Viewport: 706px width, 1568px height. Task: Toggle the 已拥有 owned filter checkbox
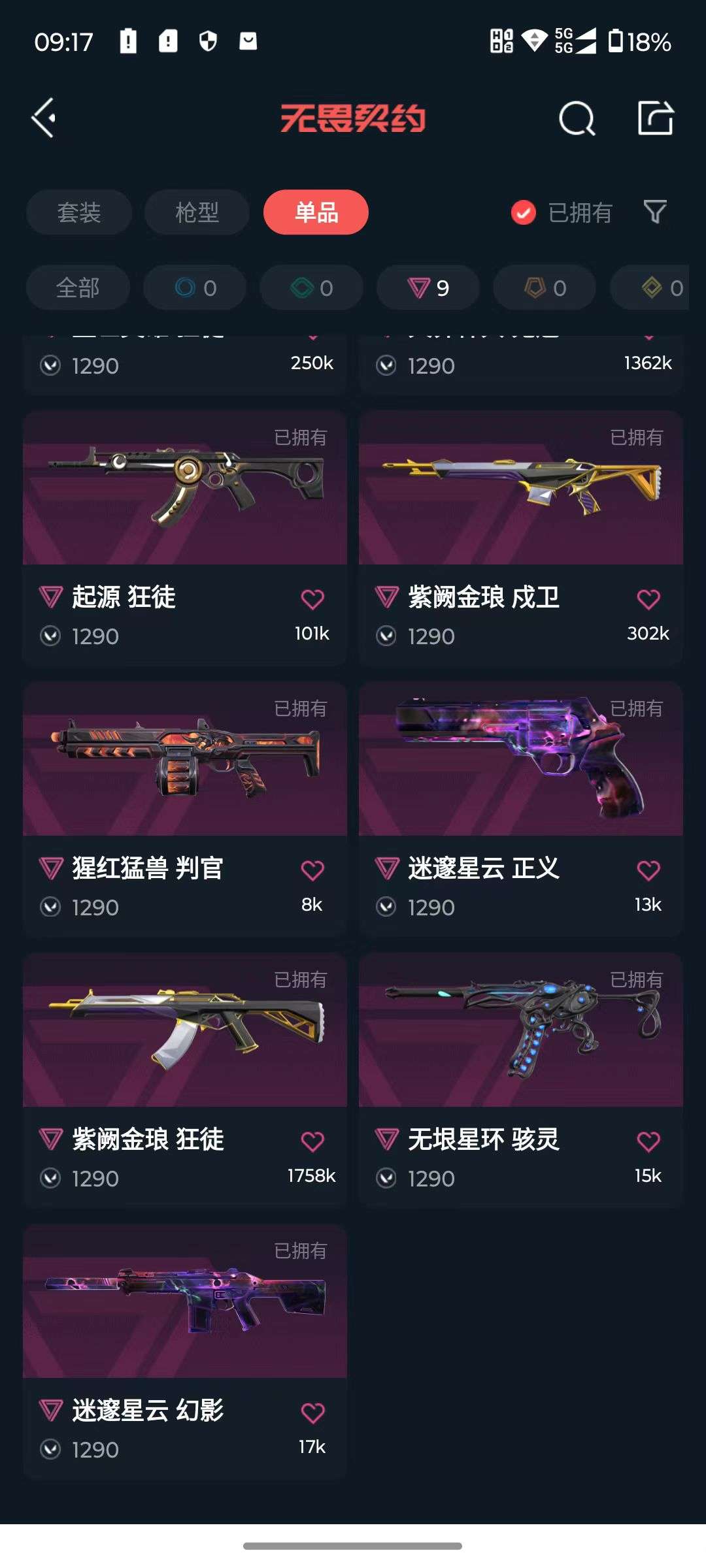point(522,212)
